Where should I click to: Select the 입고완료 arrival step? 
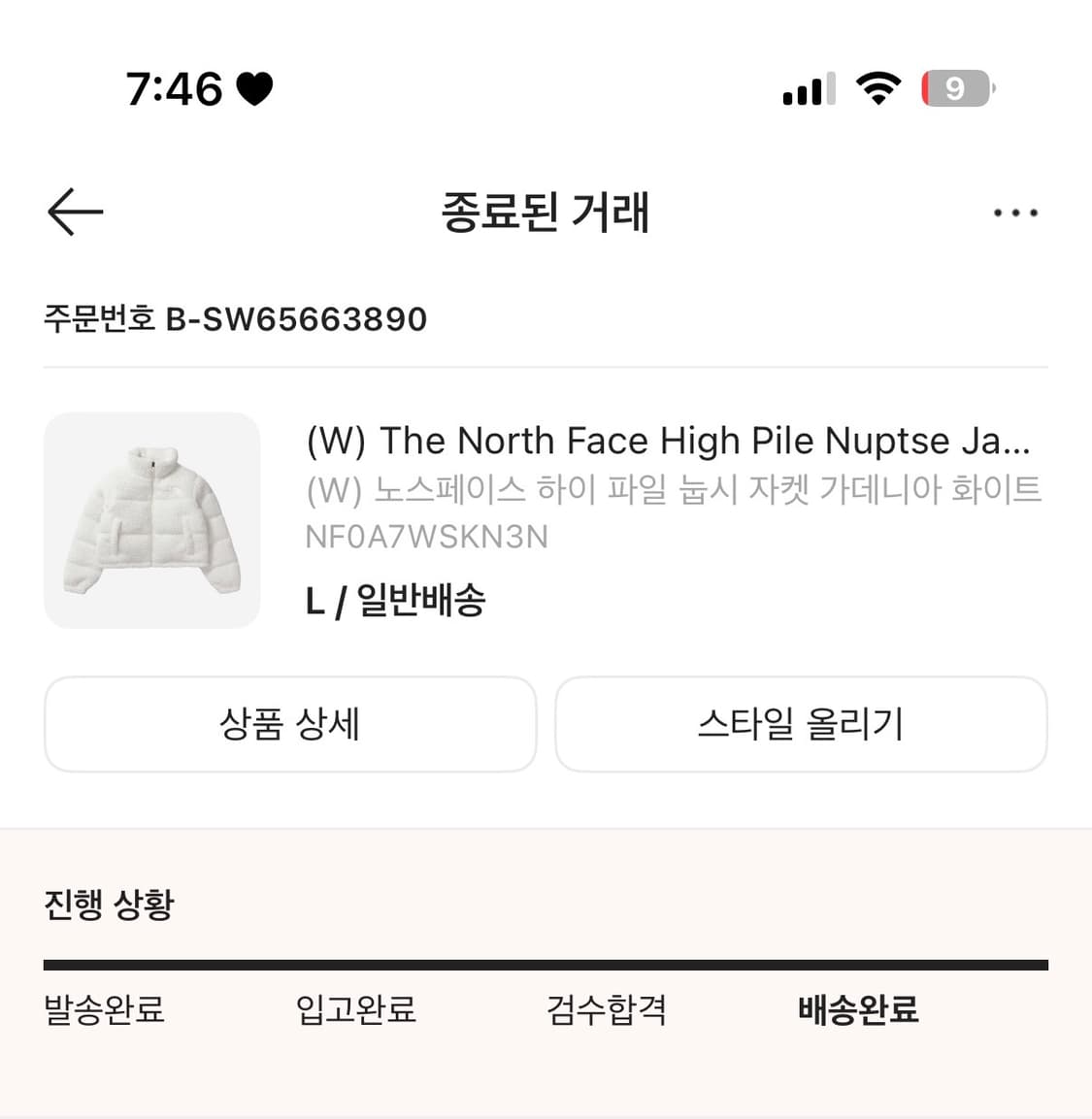tap(356, 1010)
